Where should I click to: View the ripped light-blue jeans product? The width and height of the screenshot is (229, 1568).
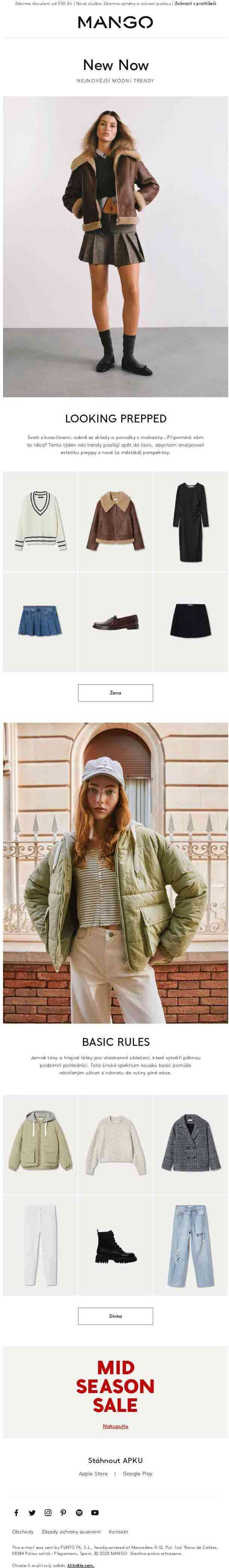point(191,1245)
